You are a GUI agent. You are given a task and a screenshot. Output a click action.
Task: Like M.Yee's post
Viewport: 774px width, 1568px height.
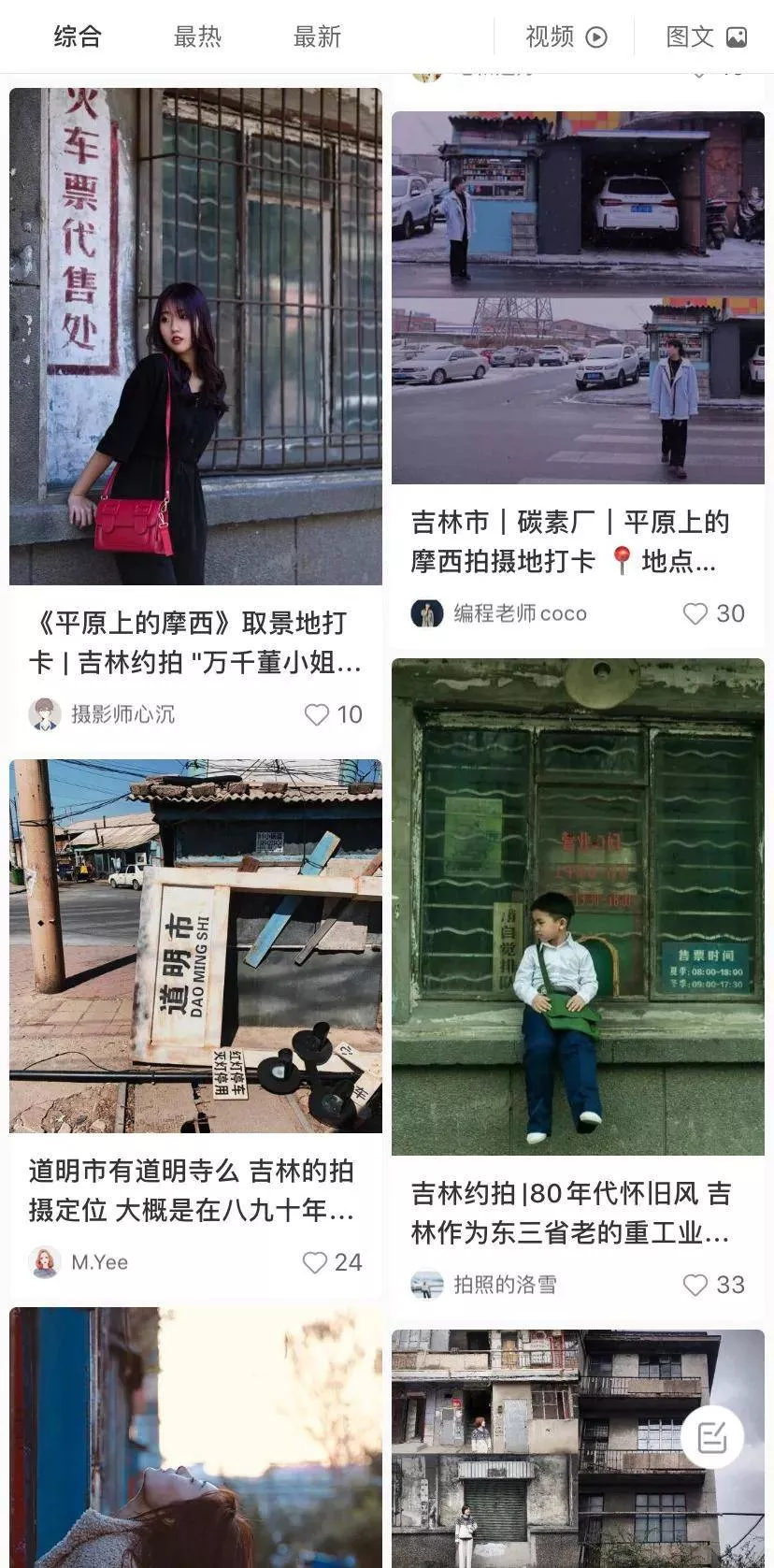pos(316,1262)
